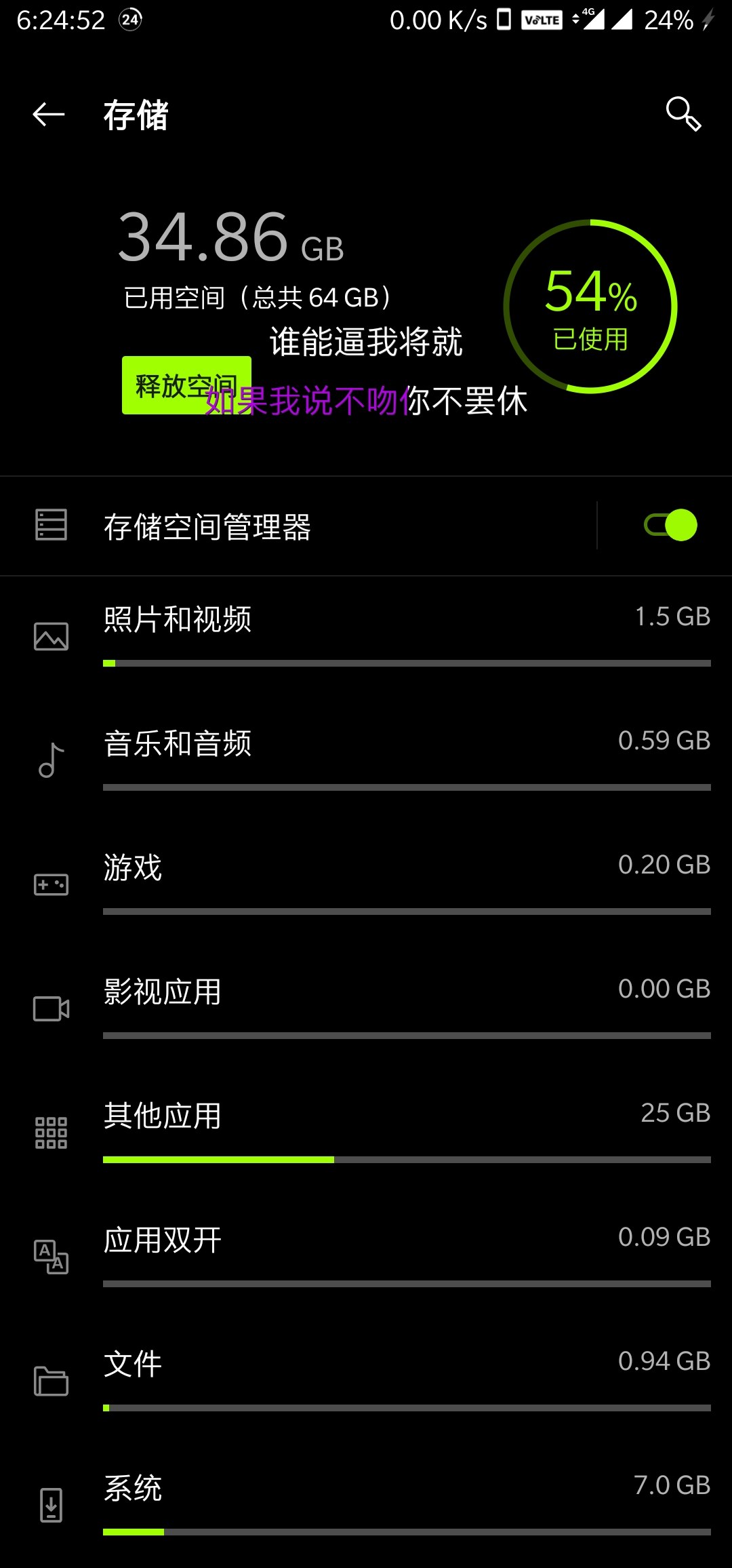Tap the 存储空间管理器 list icon

pyautogui.click(x=51, y=526)
